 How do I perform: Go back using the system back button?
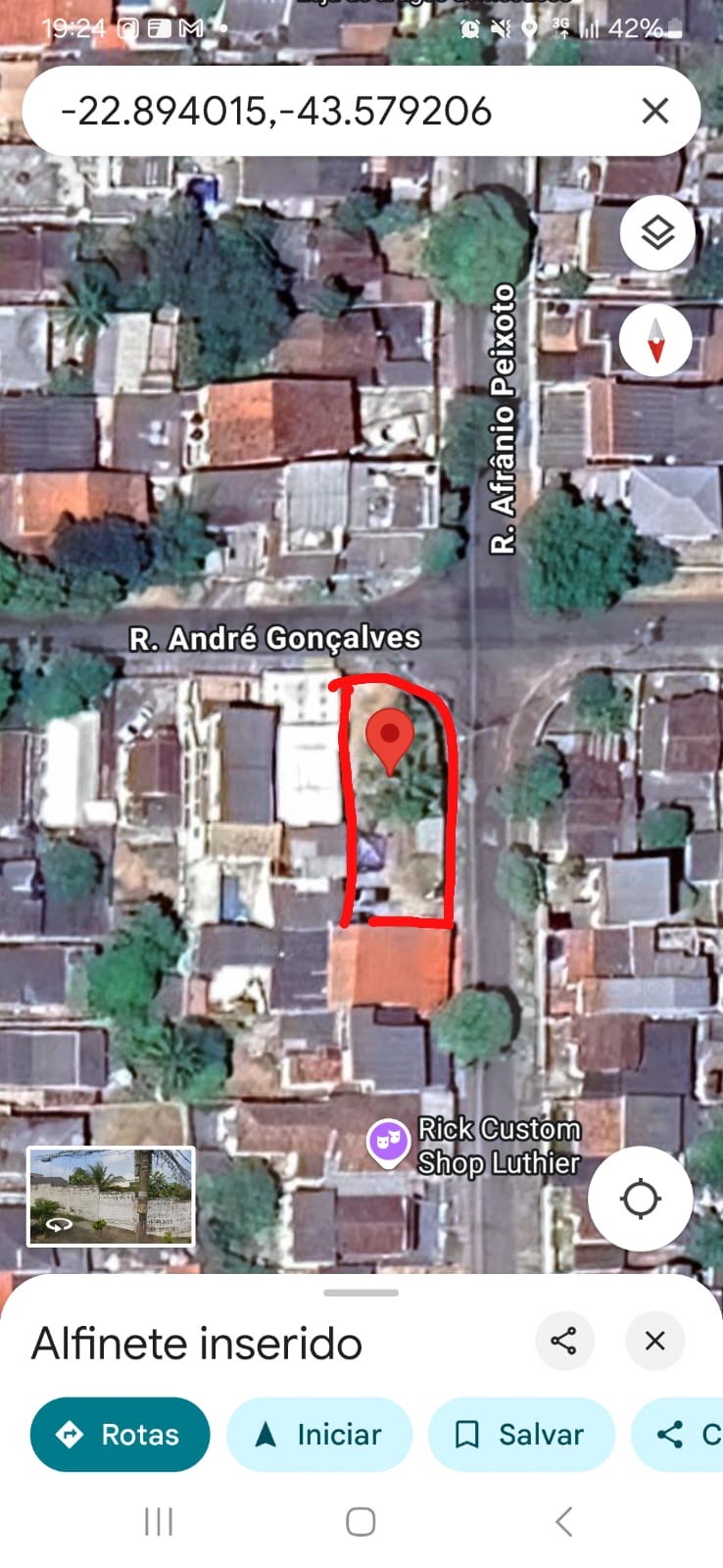tap(563, 1522)
